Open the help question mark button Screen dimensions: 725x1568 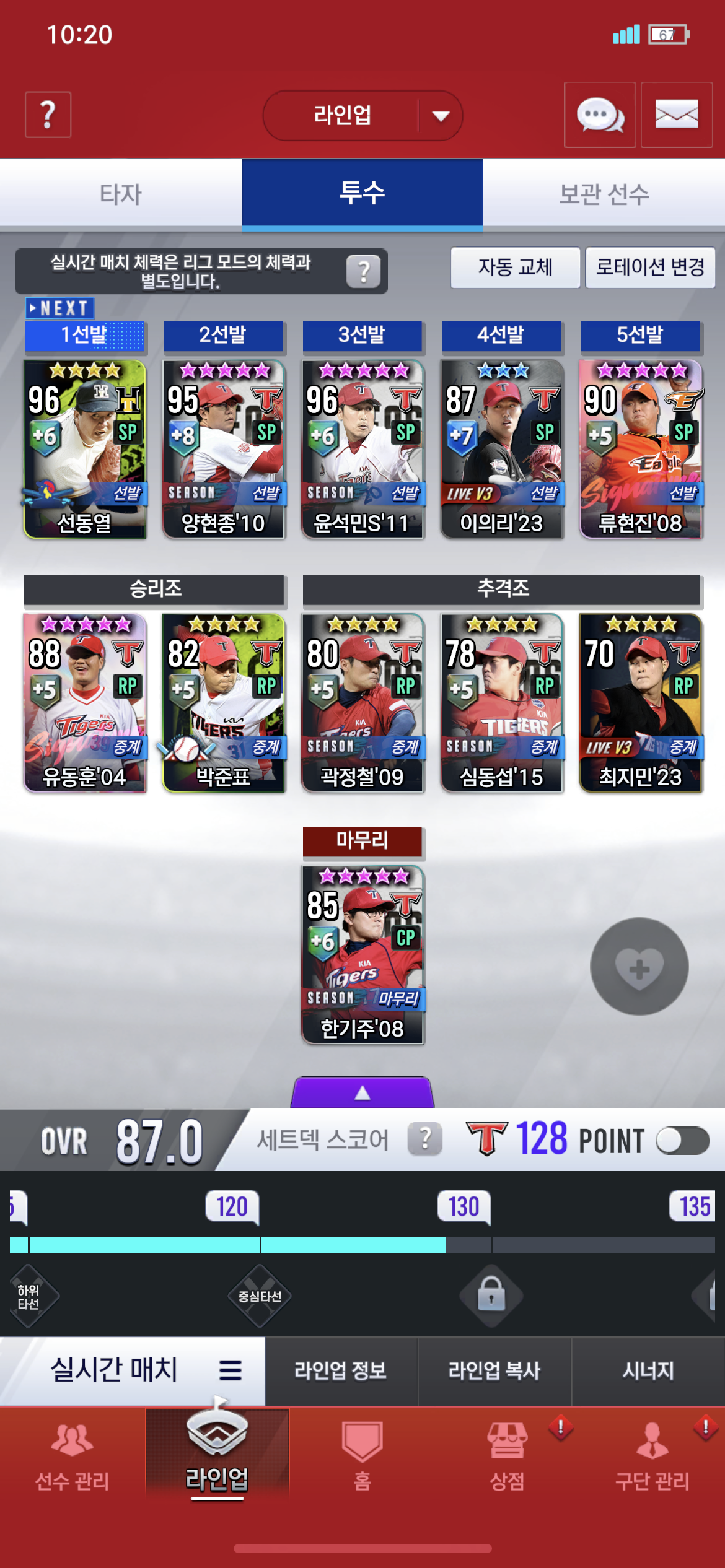pyautogui.click(x=48, y=115)
